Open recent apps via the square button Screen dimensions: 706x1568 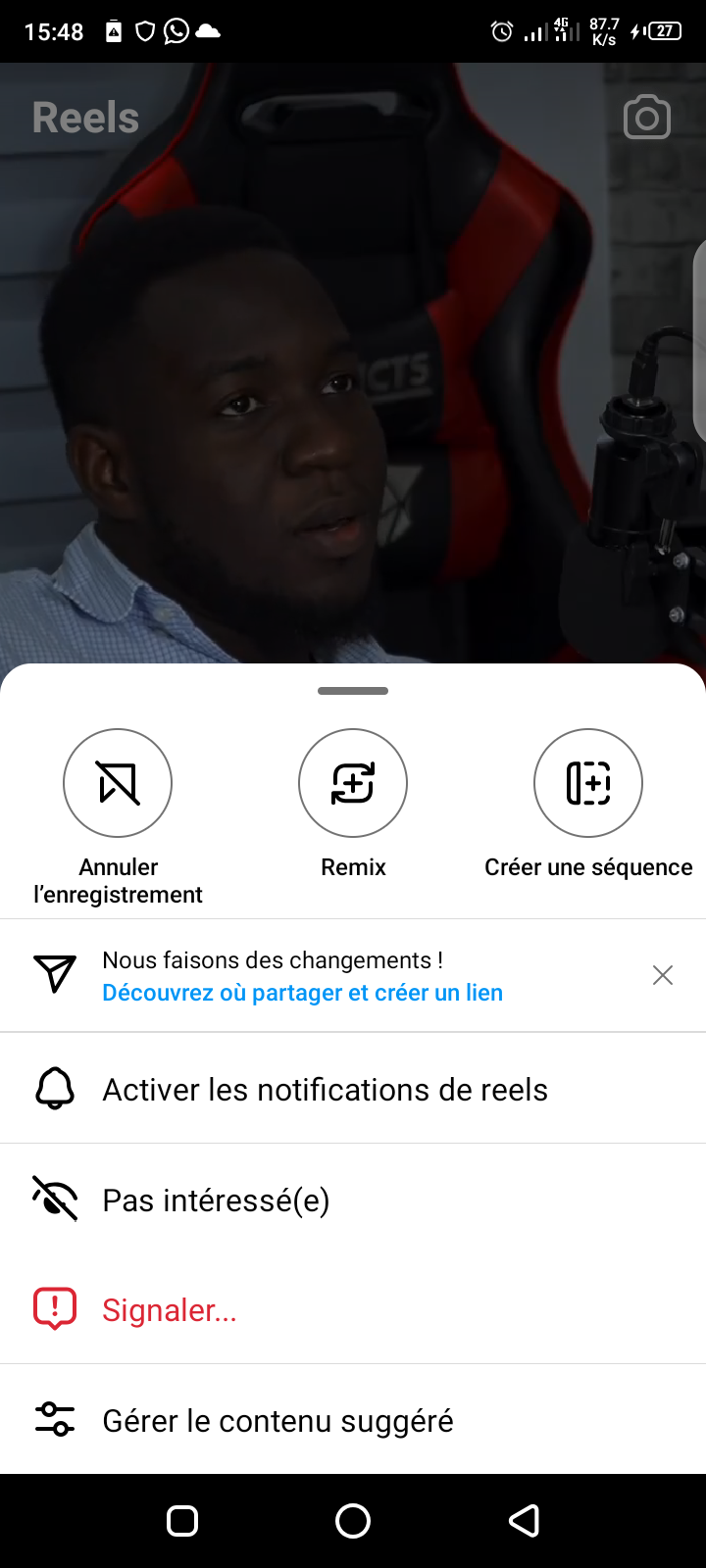(x=182, y=1521)
